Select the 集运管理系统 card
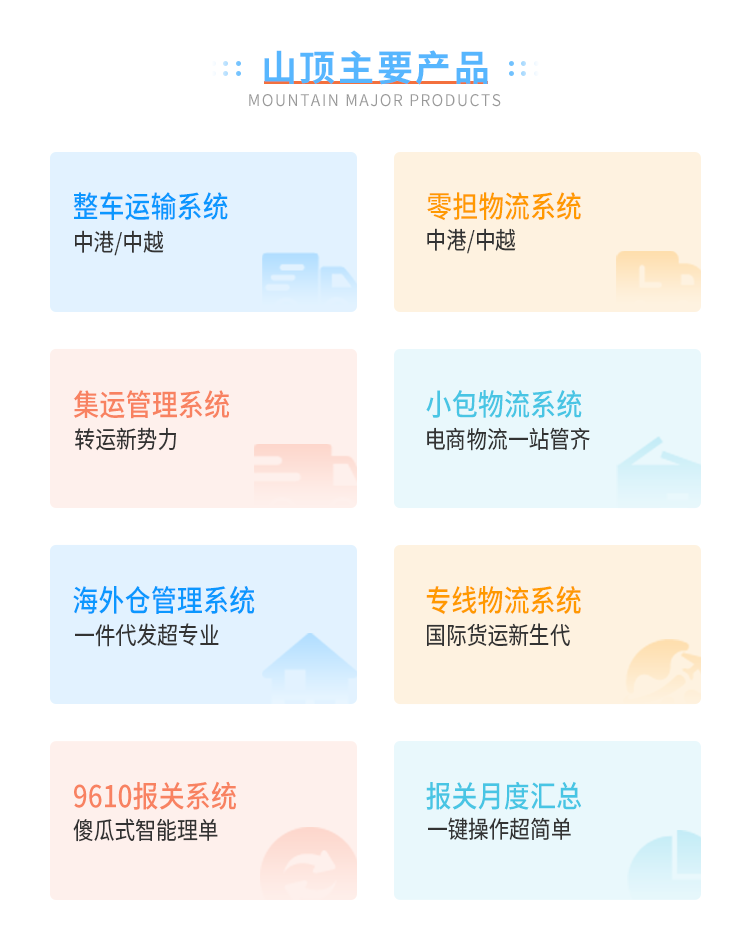Viewport: 750px width, 950px height. 203,428
